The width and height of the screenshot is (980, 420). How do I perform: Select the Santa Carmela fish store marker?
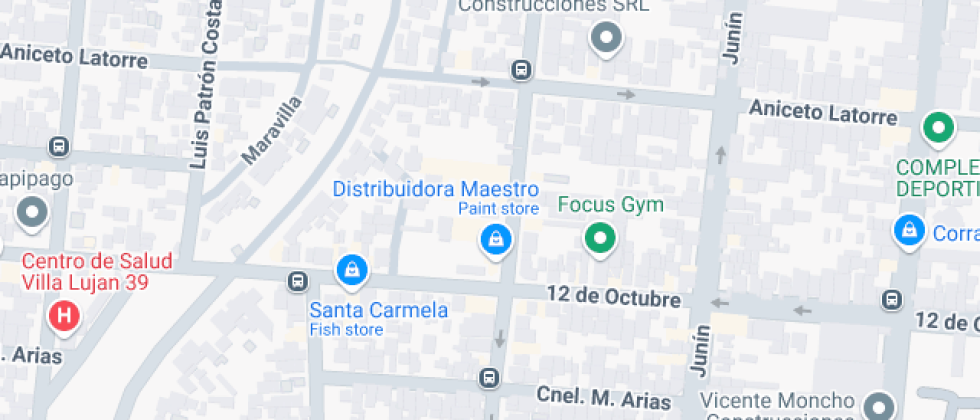tap(352, 268)
